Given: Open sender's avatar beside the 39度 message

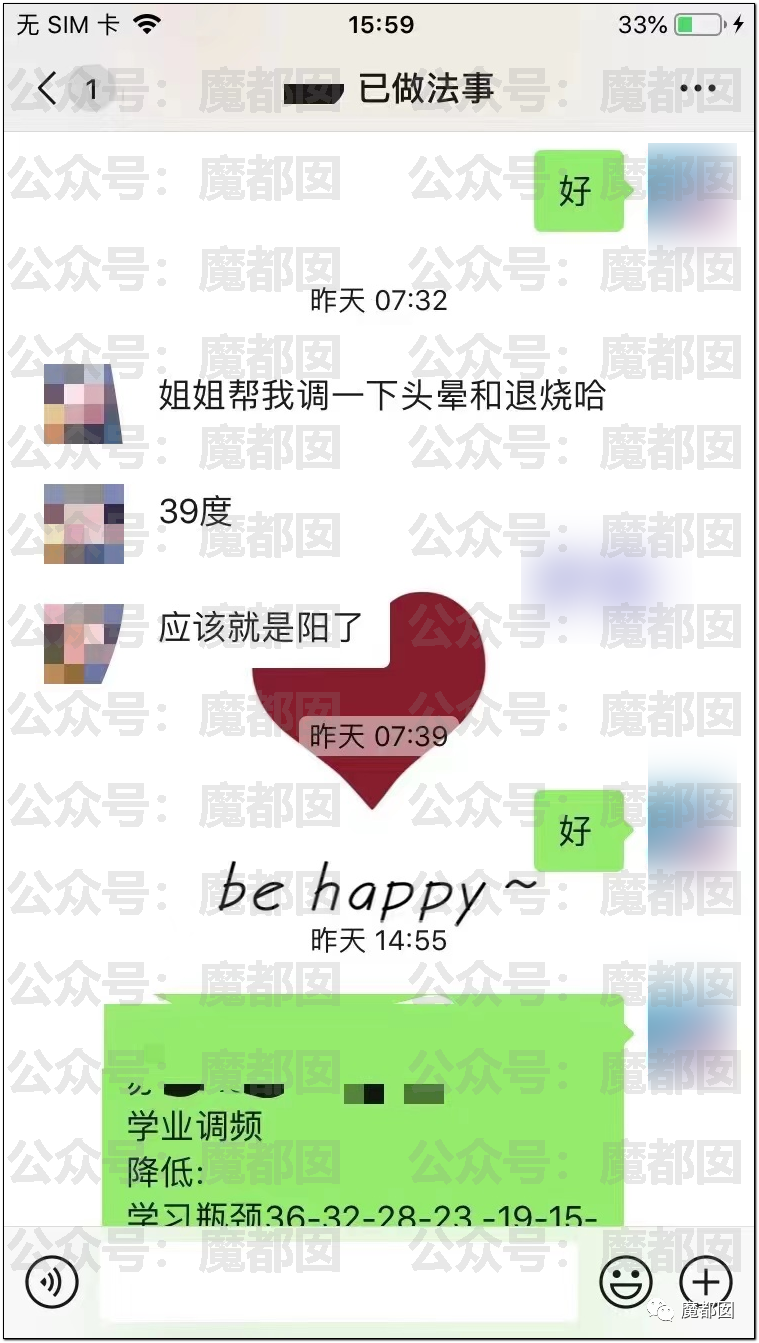Looking at the screenshot, I should (84, 523).
